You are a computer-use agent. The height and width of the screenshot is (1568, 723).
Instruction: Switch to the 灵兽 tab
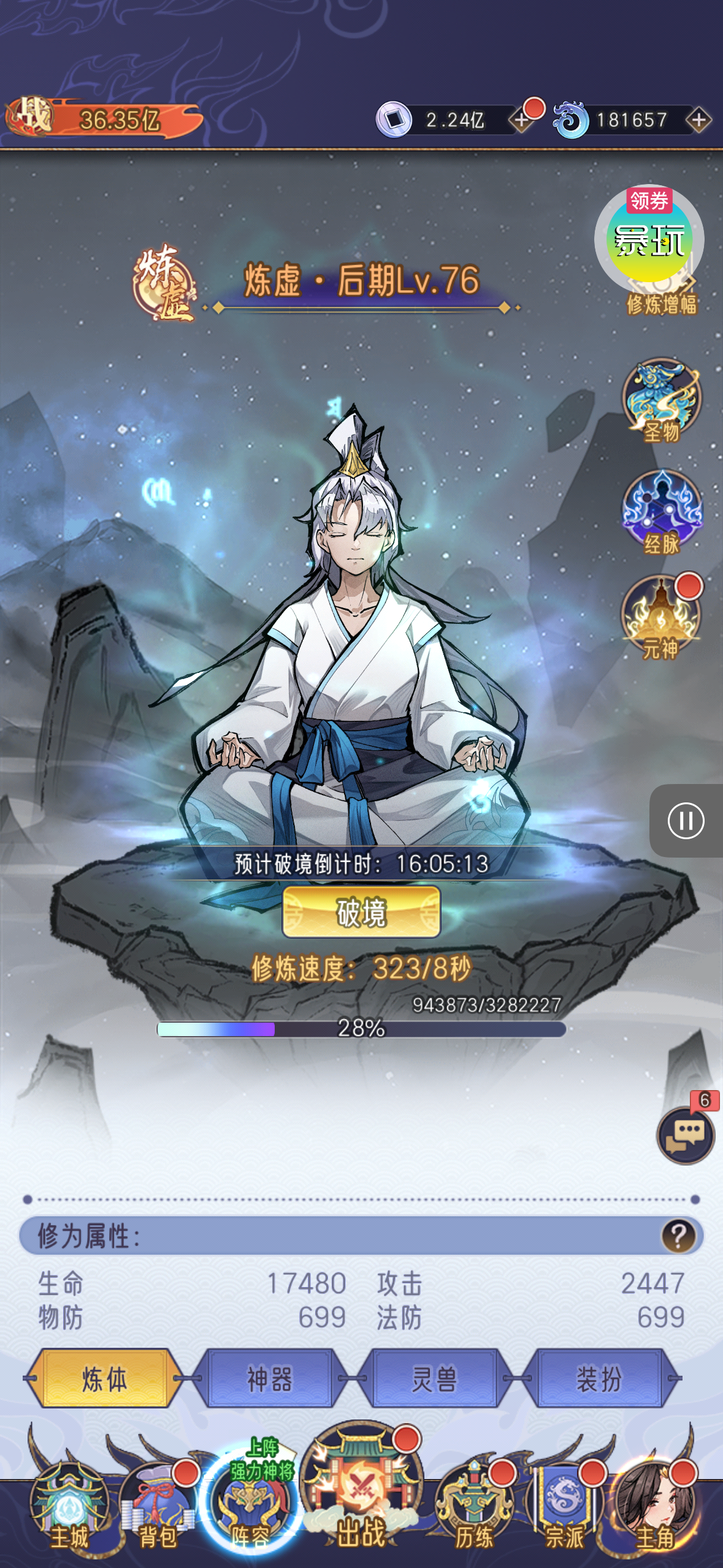tap(434, 1378)
